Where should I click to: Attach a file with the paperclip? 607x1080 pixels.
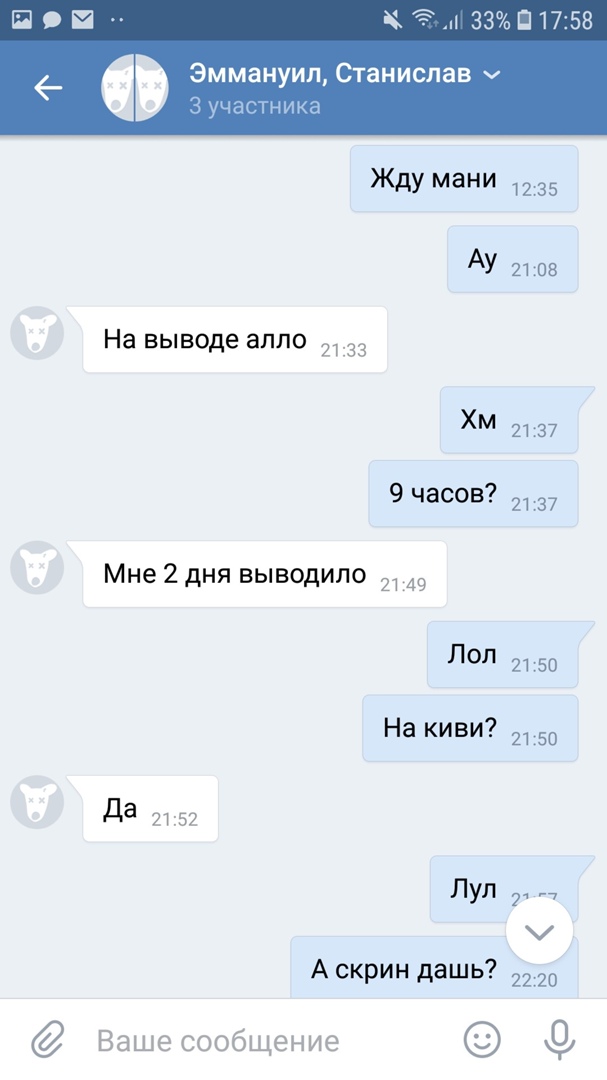pos(47,1041)
